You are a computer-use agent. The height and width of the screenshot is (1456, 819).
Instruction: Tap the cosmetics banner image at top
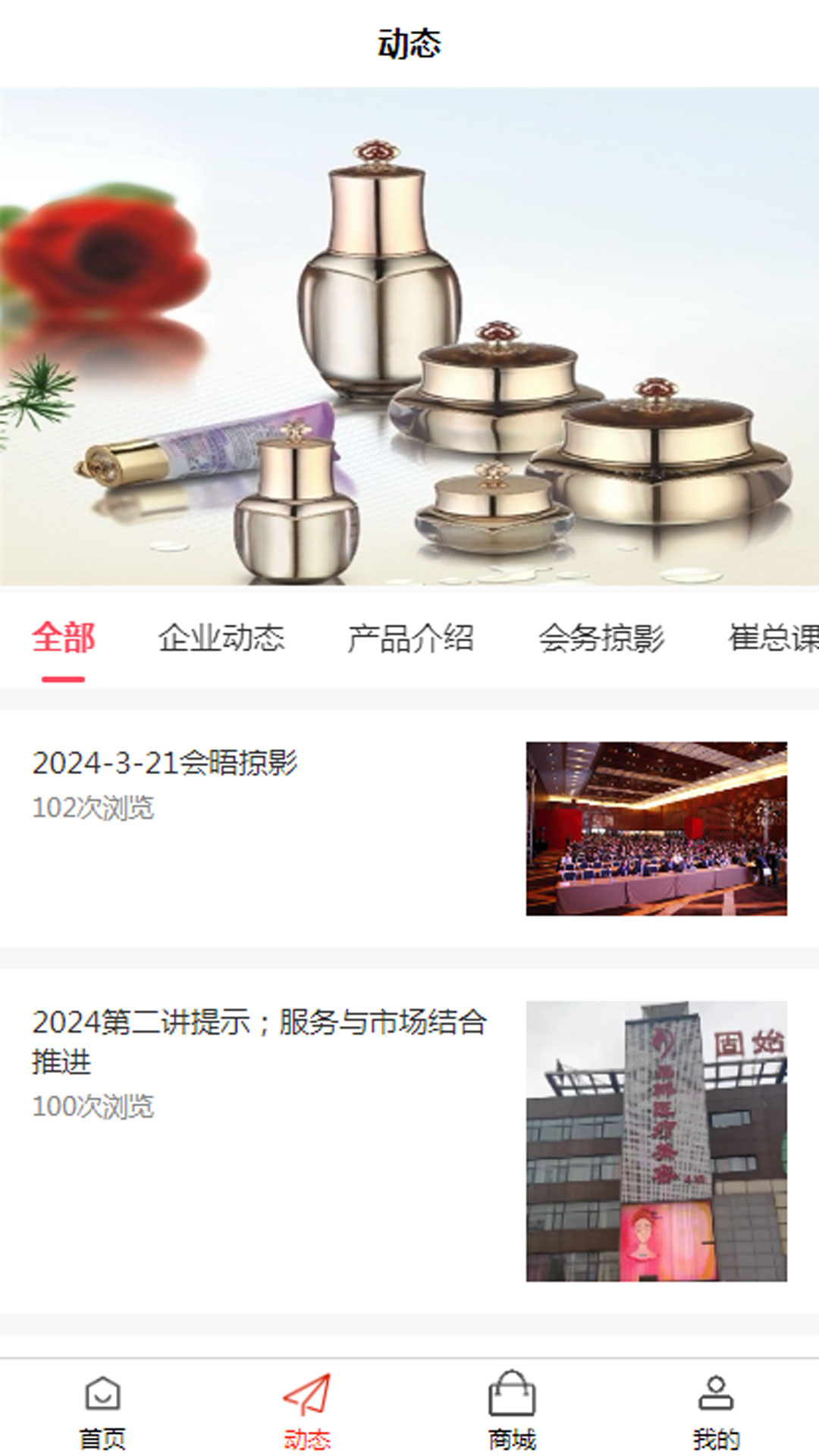pos(409,334)
